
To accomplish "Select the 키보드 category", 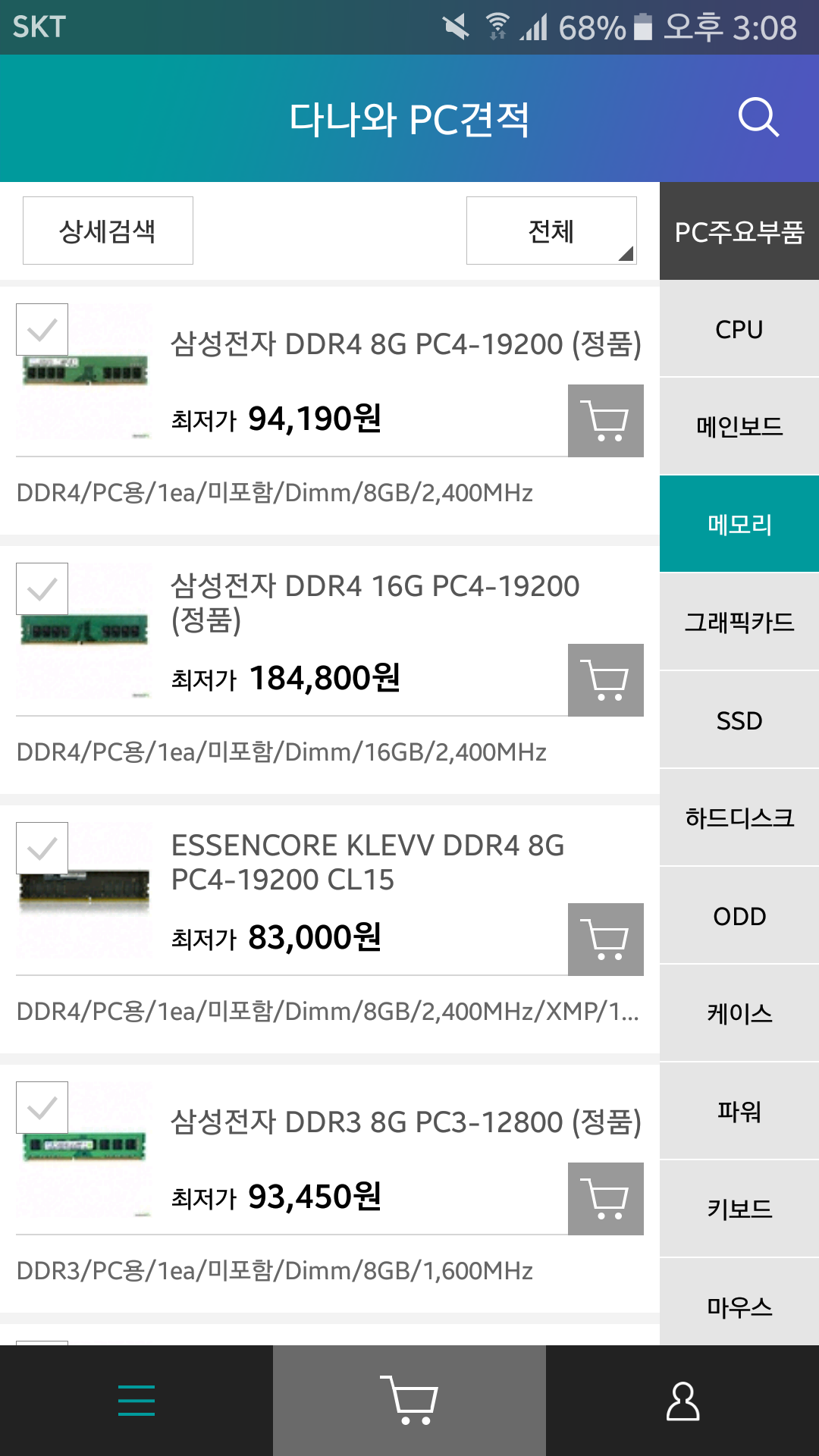I will point(739,1208).
